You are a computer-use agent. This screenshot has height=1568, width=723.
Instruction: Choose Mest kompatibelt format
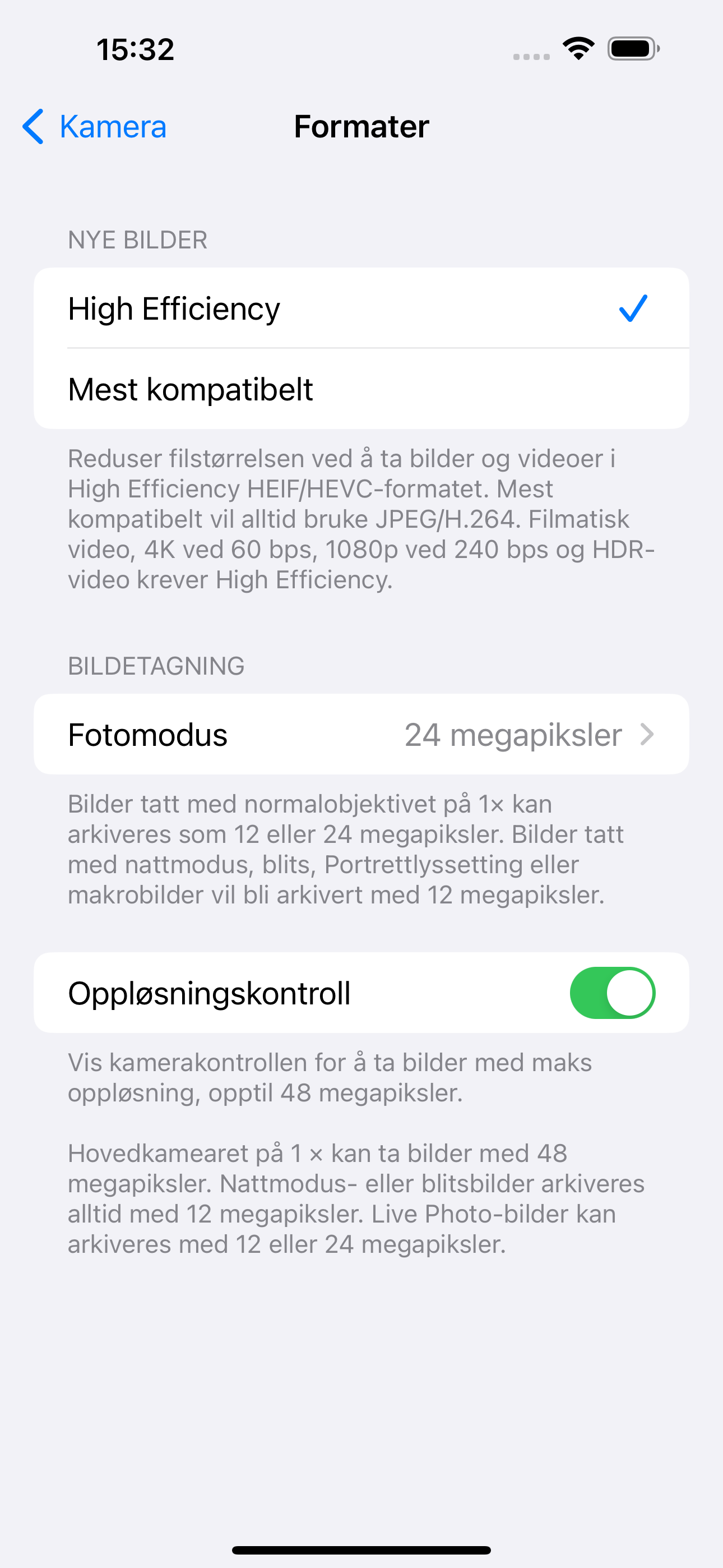click(x=360, y=390)
